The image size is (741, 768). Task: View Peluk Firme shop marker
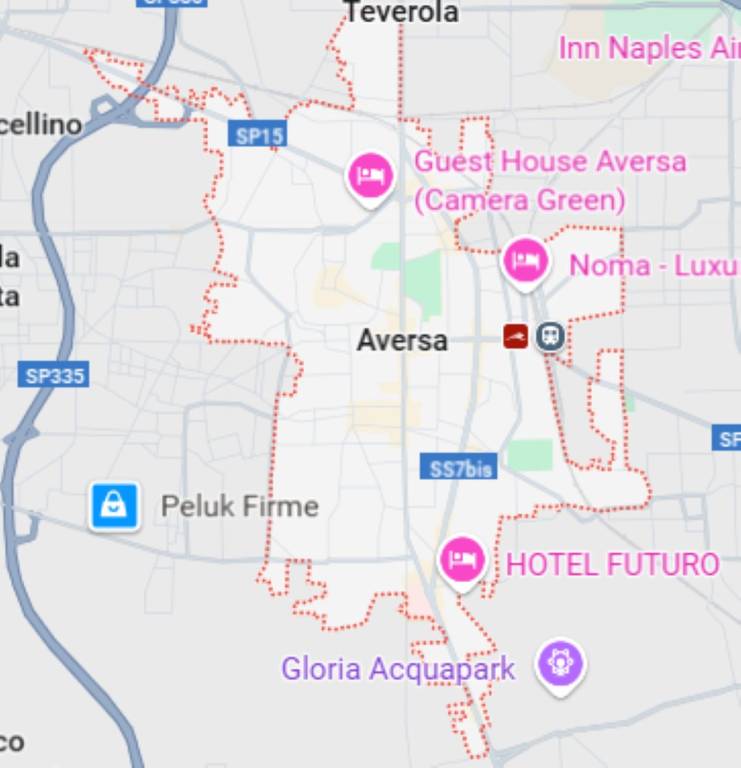[114, 505]
